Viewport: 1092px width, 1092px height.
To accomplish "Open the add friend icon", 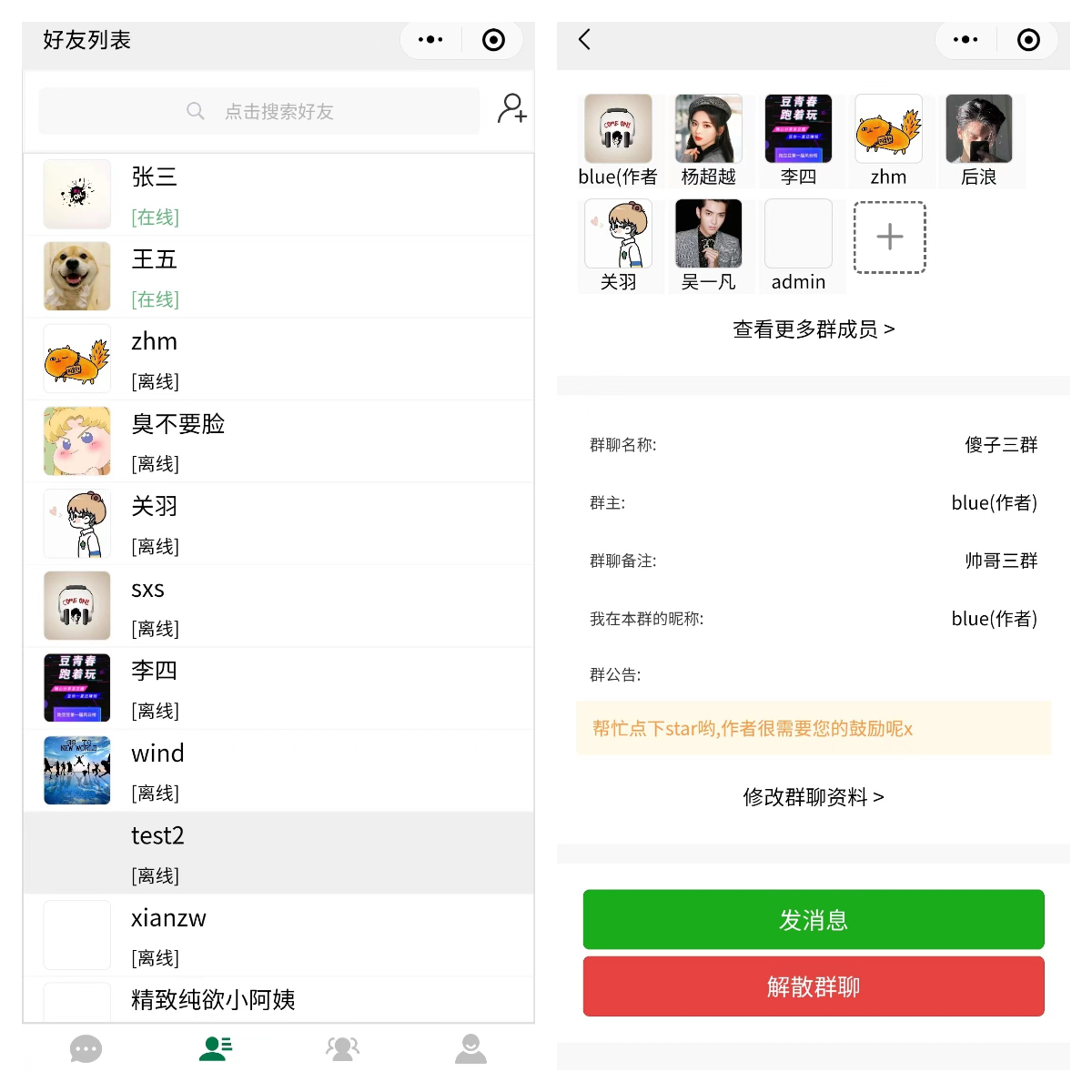I will coord(511,109).
